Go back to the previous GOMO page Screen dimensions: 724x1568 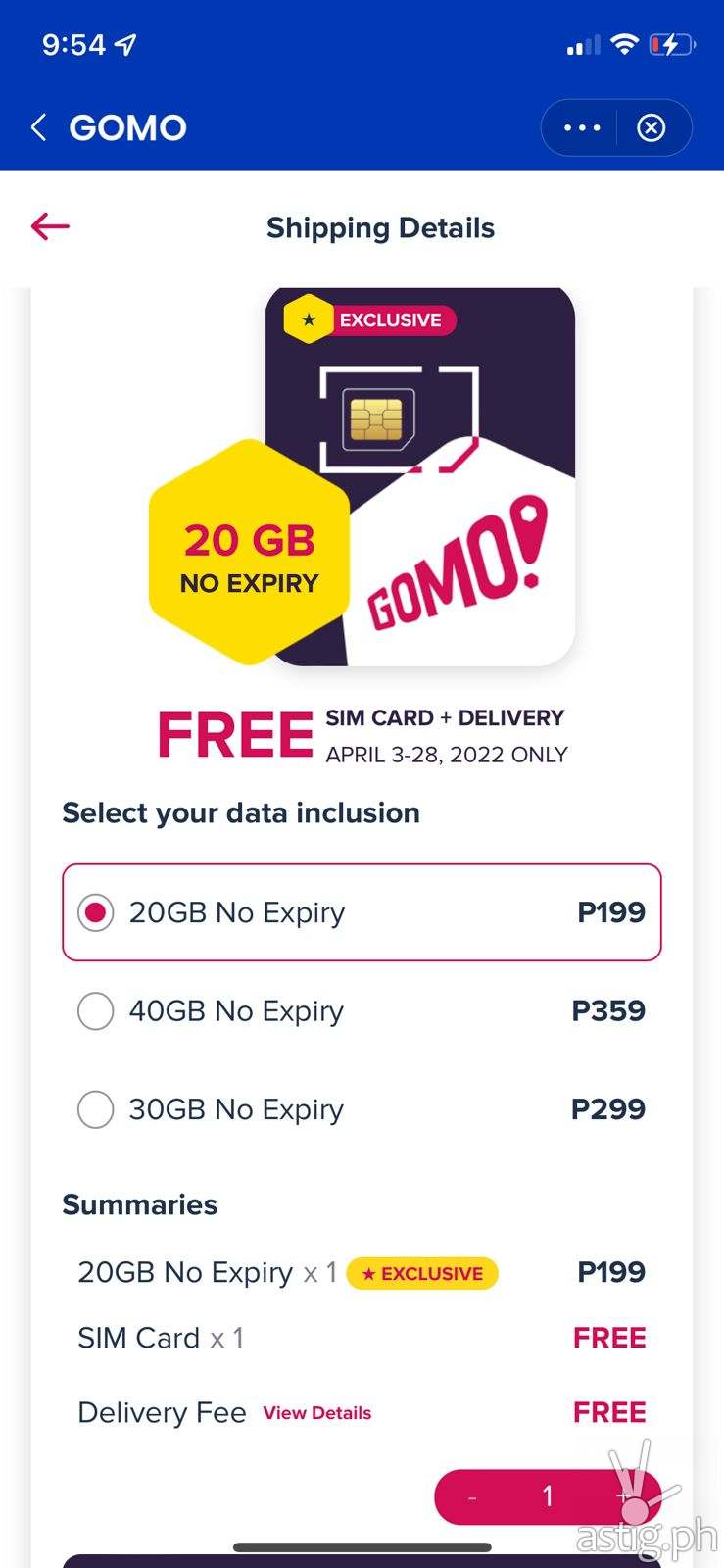(x=39, y=127)
